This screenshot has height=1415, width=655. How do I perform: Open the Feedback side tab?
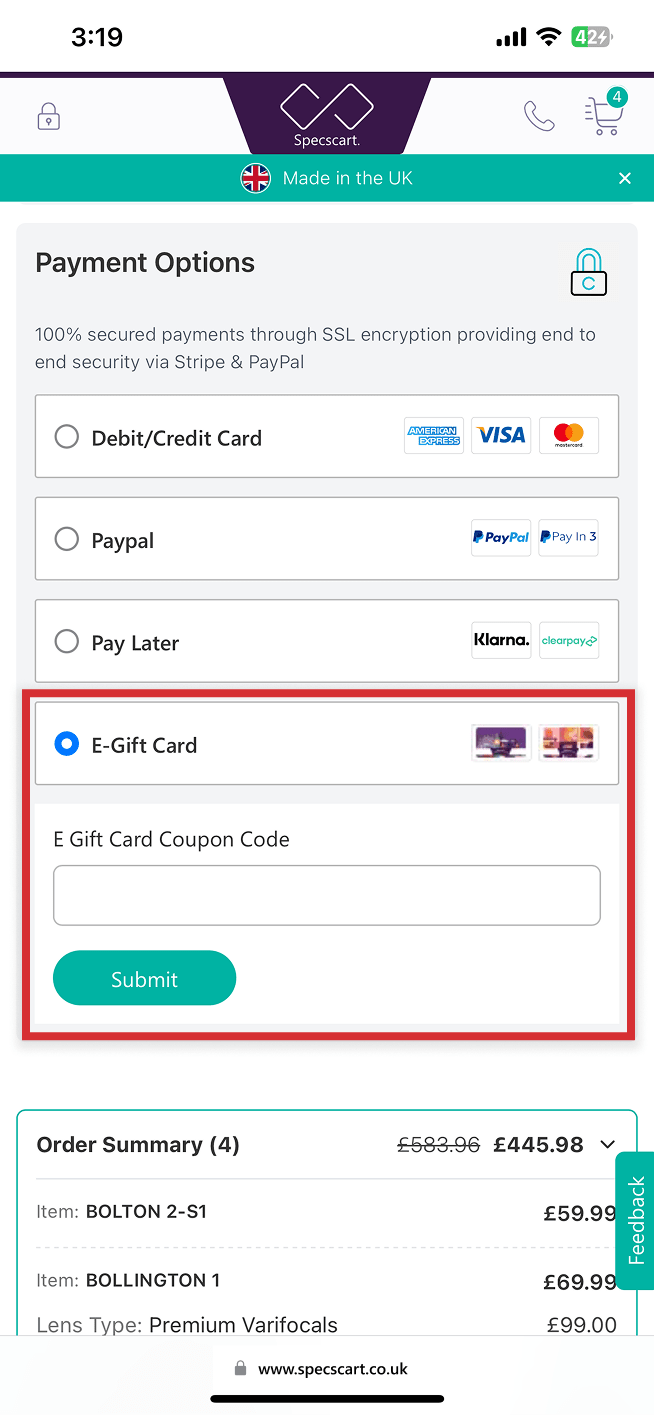(635, 1220)
